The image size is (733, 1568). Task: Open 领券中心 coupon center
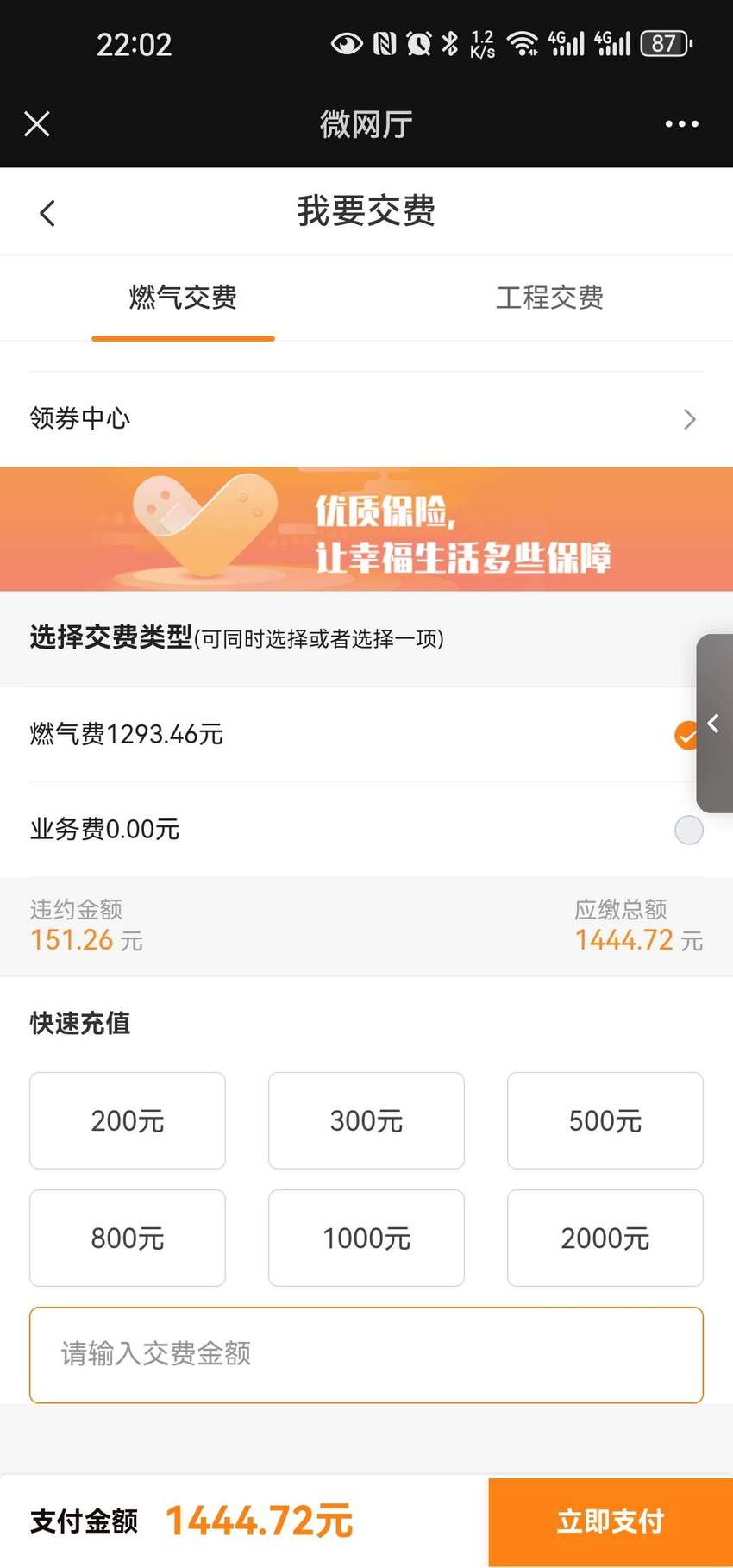[366, 419]
